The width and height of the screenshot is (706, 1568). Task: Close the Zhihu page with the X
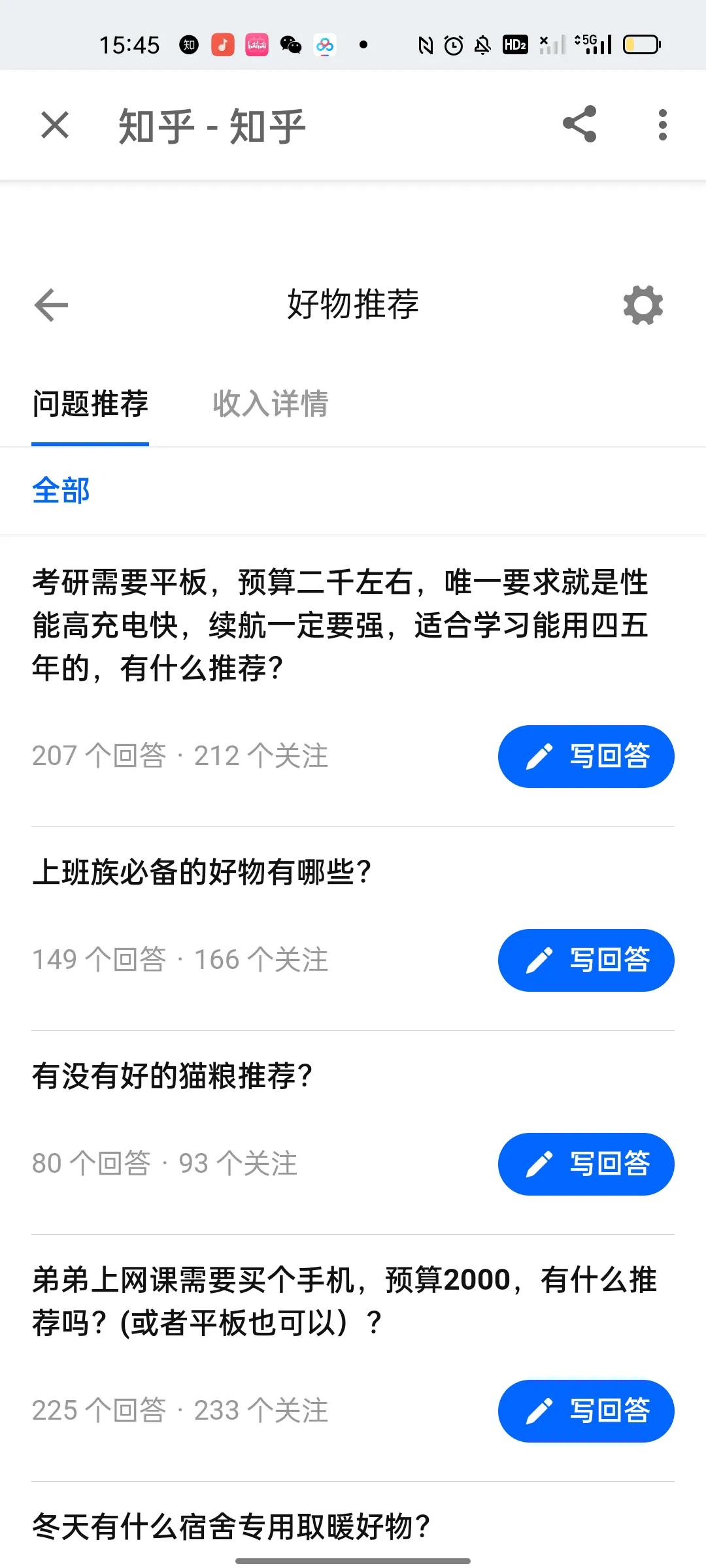55,124
